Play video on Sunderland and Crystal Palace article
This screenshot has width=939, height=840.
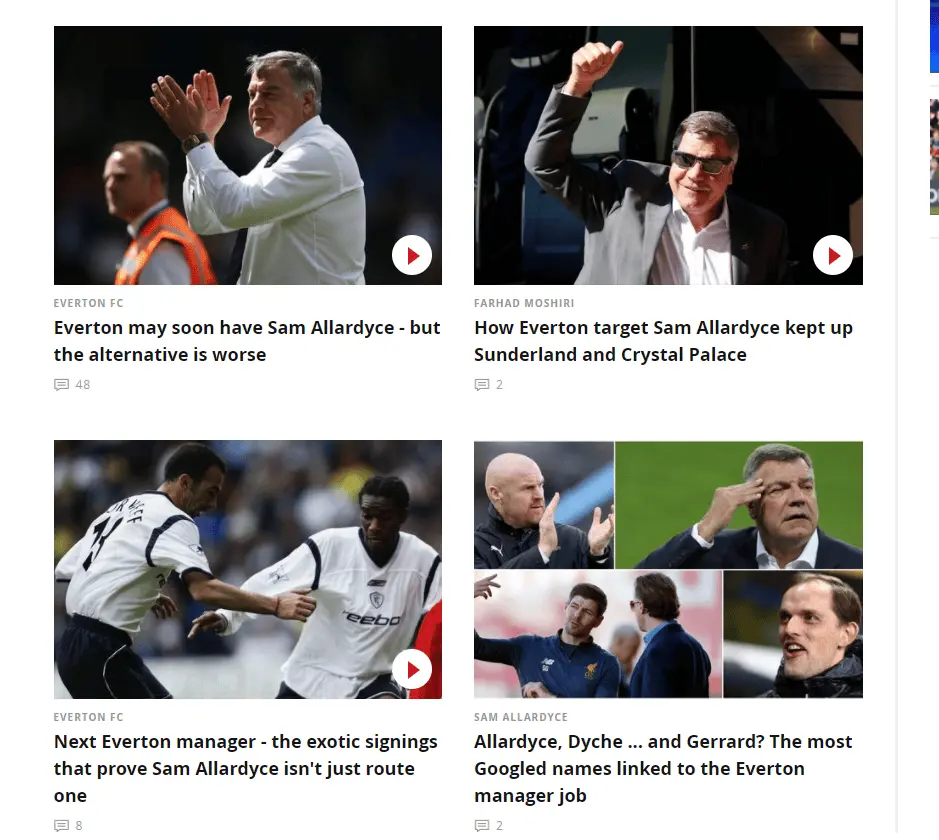pos(832,255)
